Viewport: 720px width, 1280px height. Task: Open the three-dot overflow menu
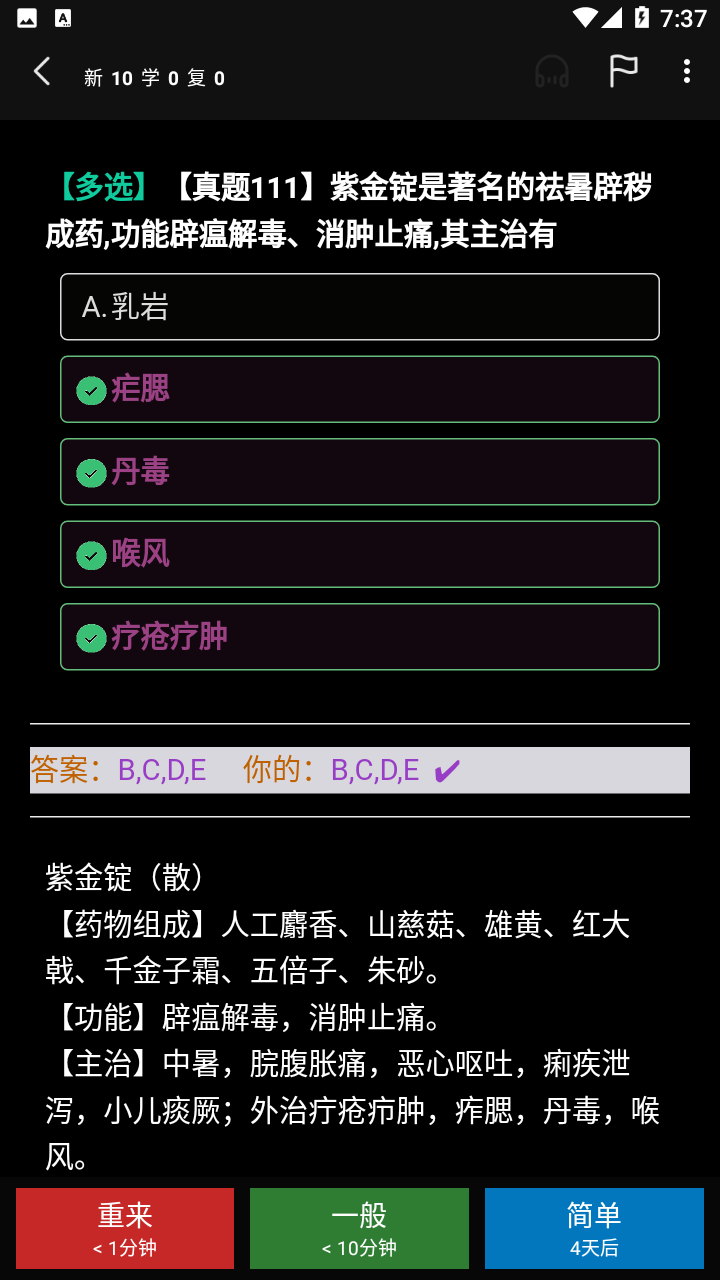(x=686, y=71)
